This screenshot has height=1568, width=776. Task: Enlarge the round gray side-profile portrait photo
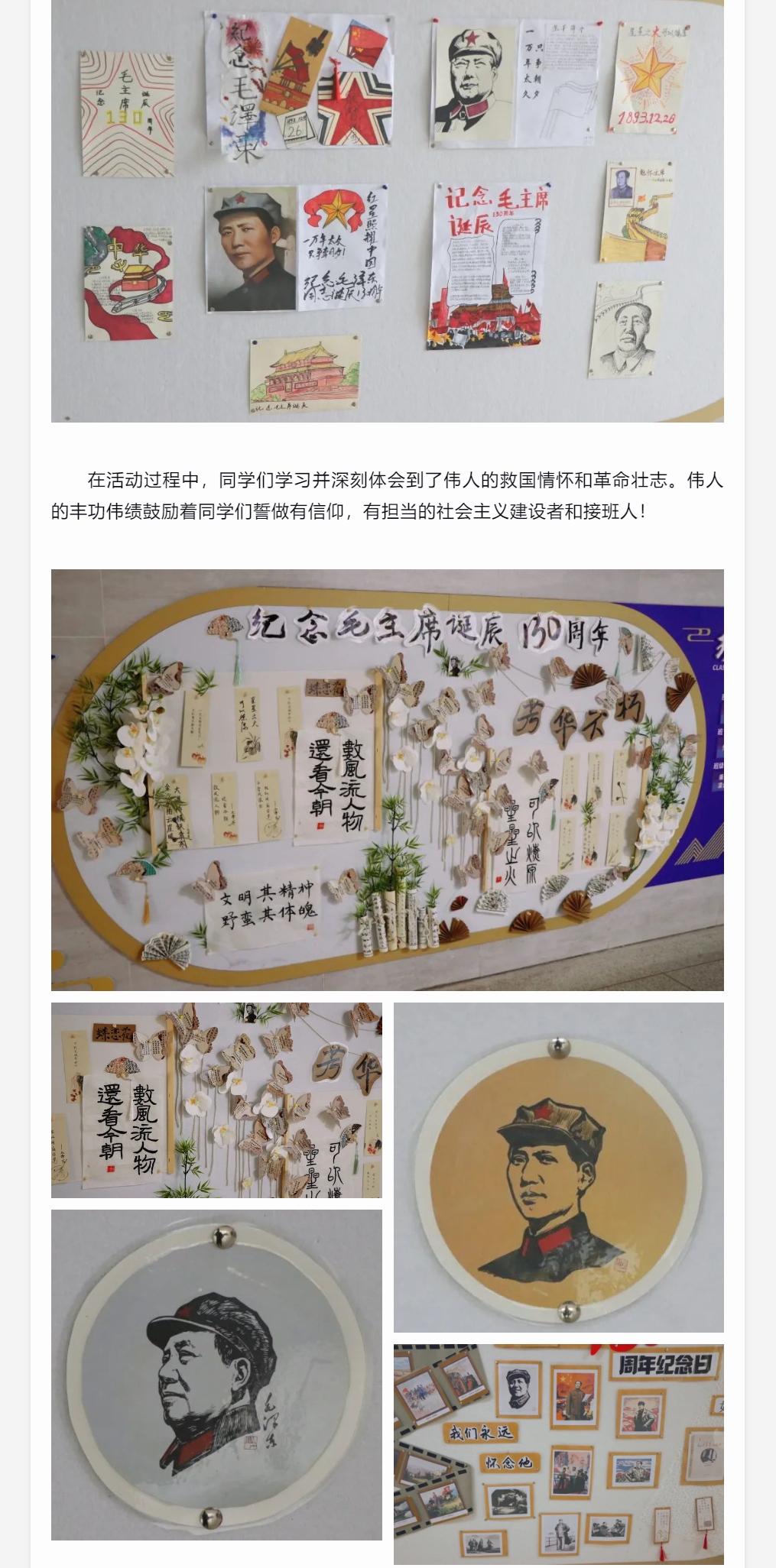tap(216, 1374)
